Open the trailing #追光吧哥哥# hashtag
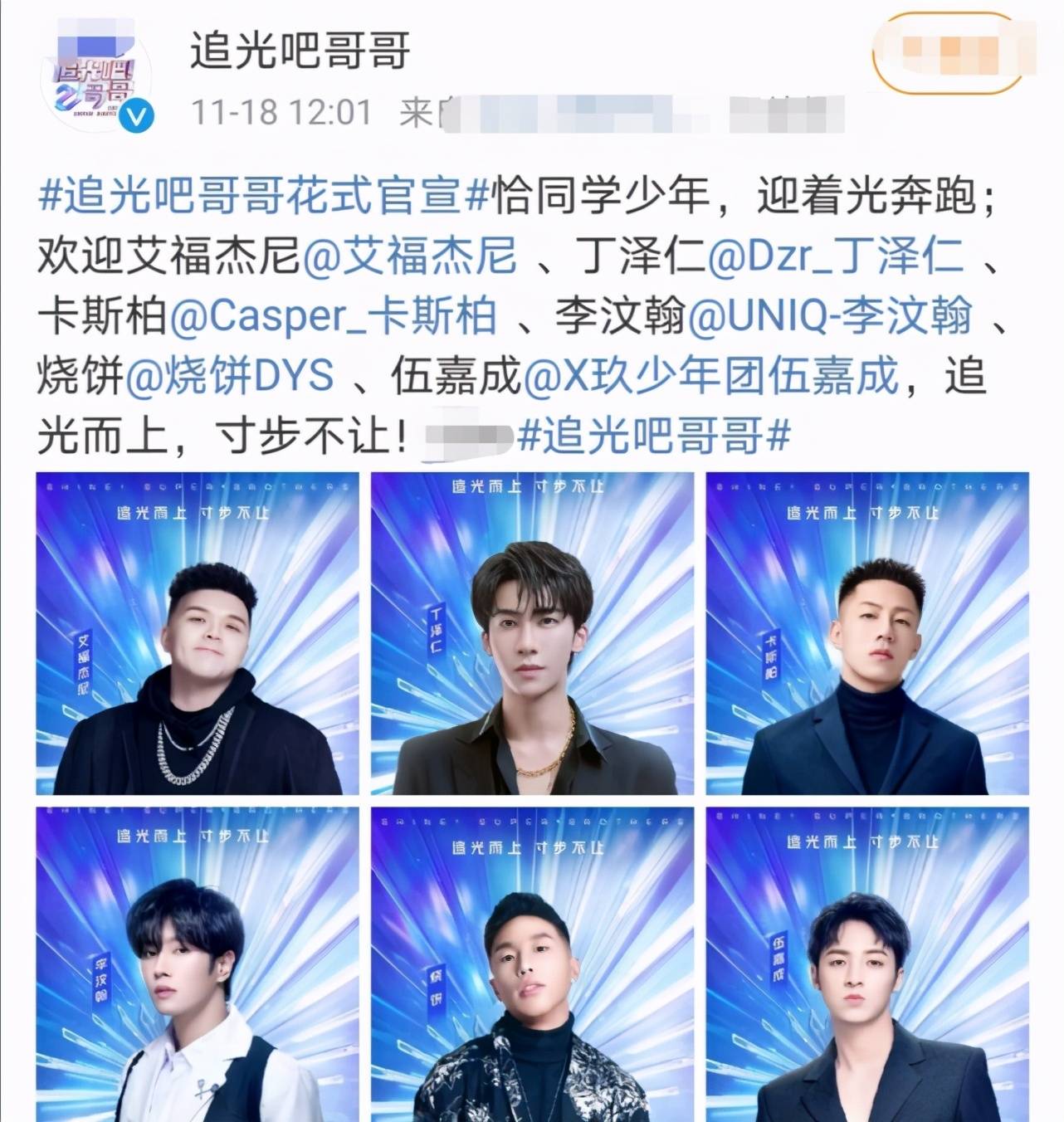This screenshot has height=1122, width=1064. 653,436
